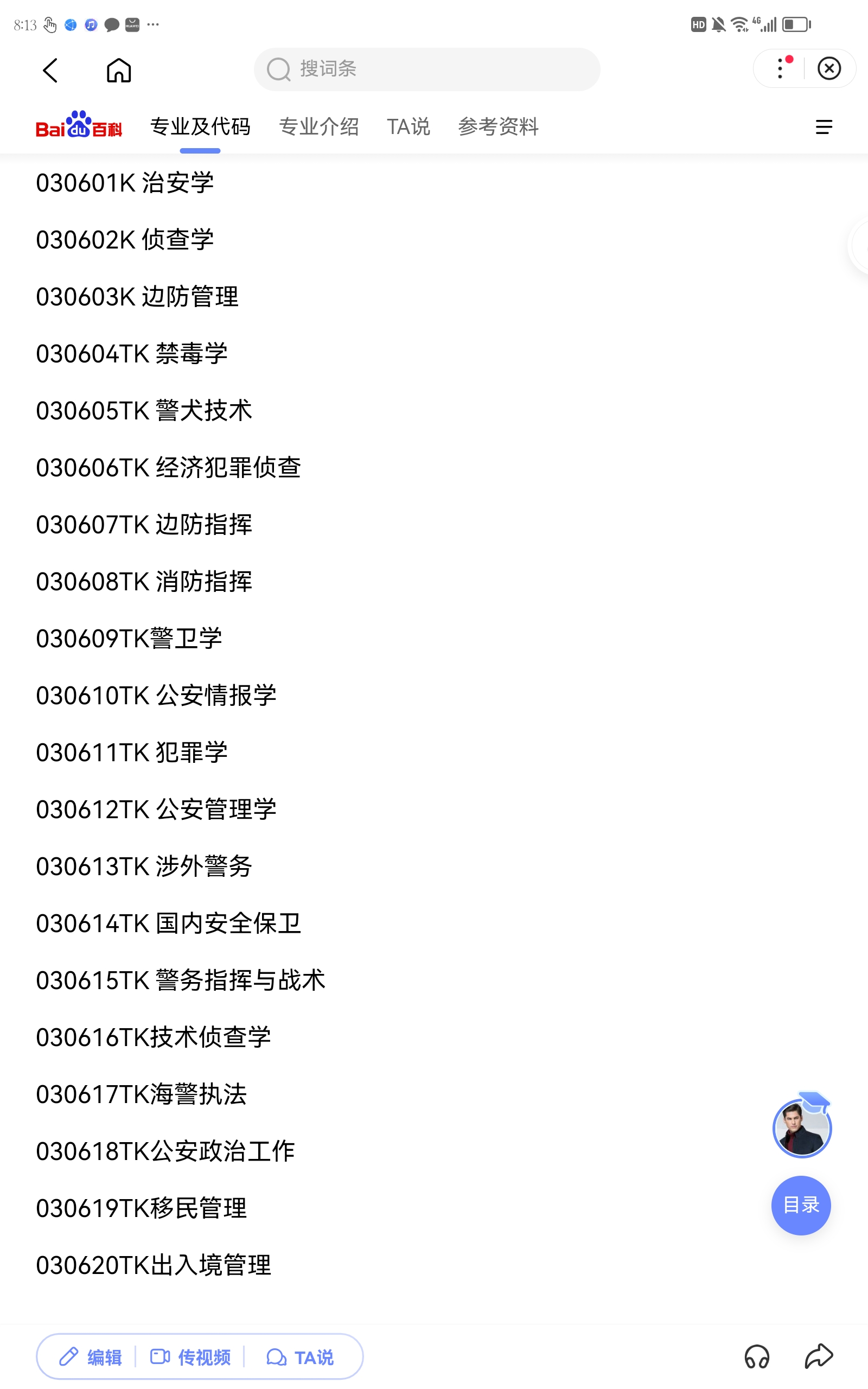The height and width of the screenshot is (1389, 868).
Task: Tap the floating avatar assistant
Action: (x=801, y=1127)
